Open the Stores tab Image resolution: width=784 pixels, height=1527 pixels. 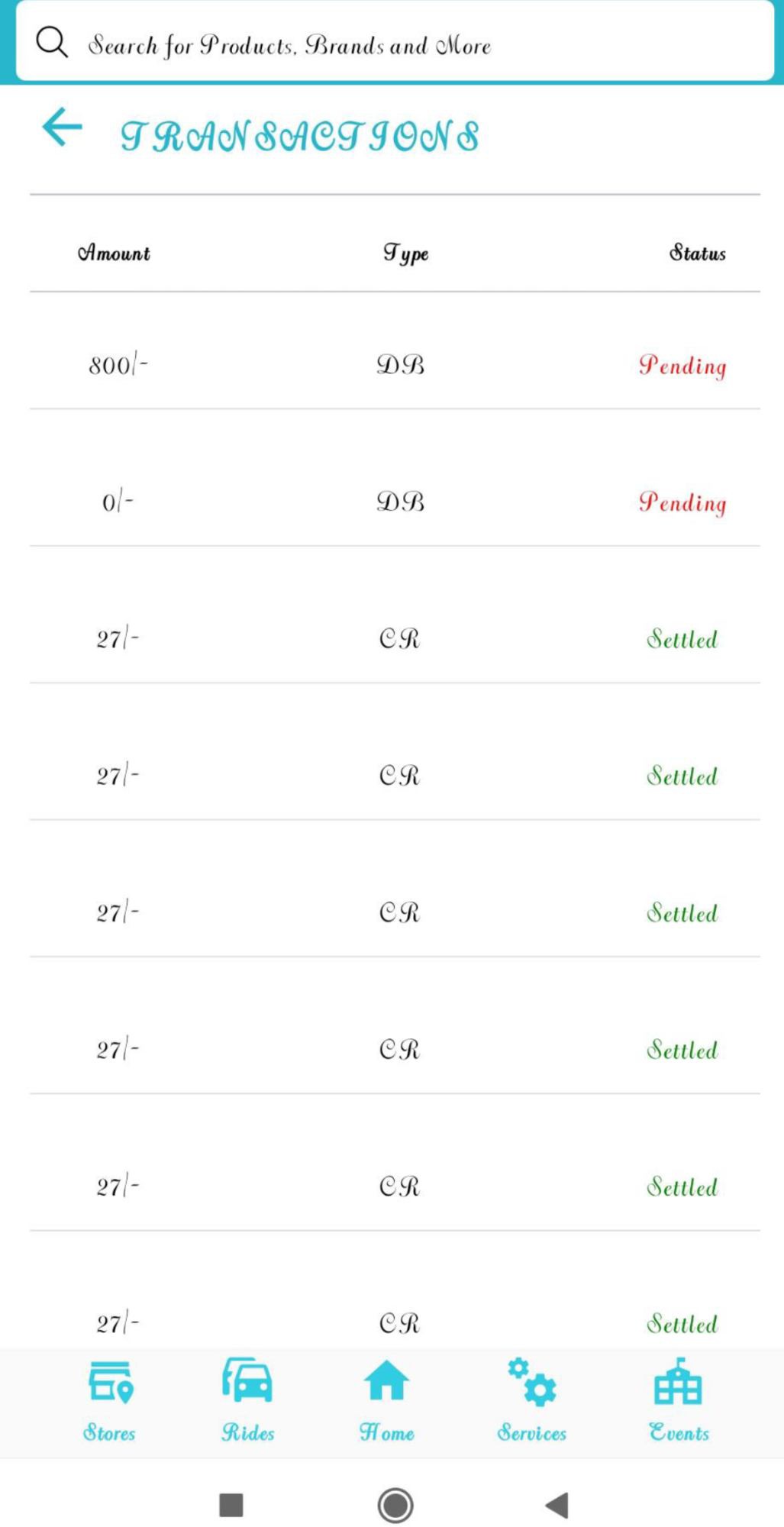pyautogui.click(x=109, y=1402)
